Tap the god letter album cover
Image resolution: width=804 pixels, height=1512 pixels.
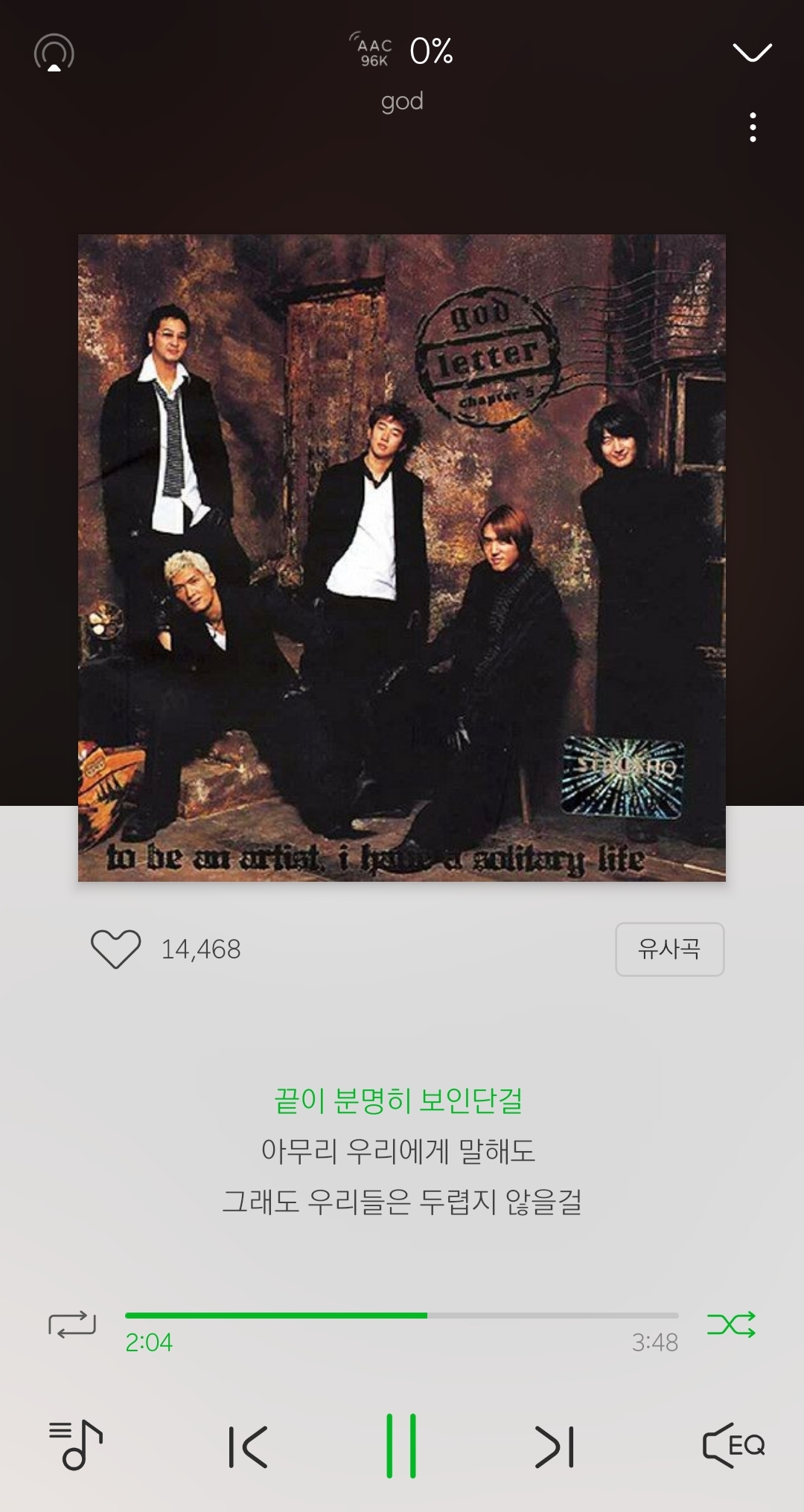(x=402, y=558)
